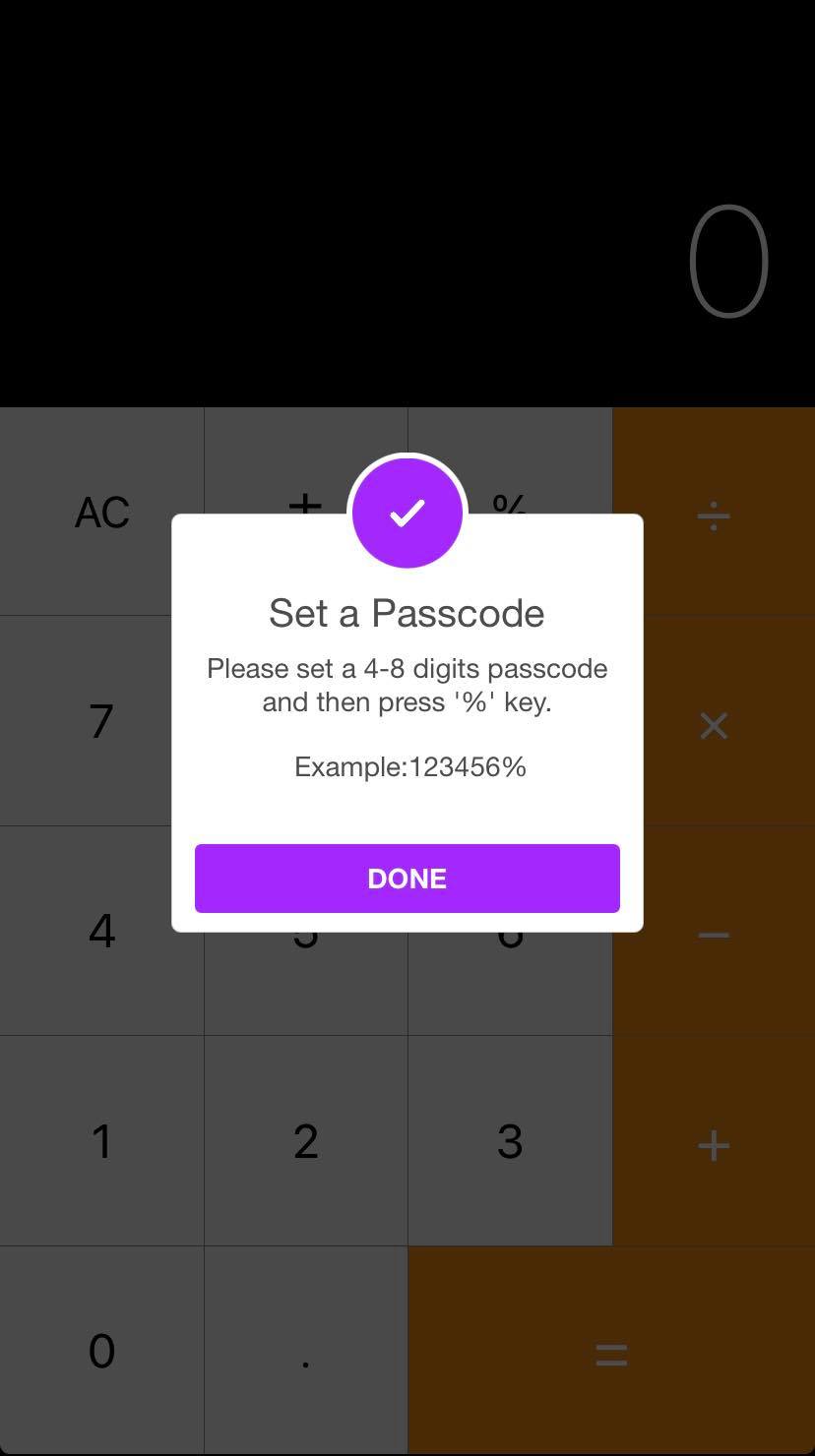
Task: Tap the decimal point key
Action: (305, 1351)
